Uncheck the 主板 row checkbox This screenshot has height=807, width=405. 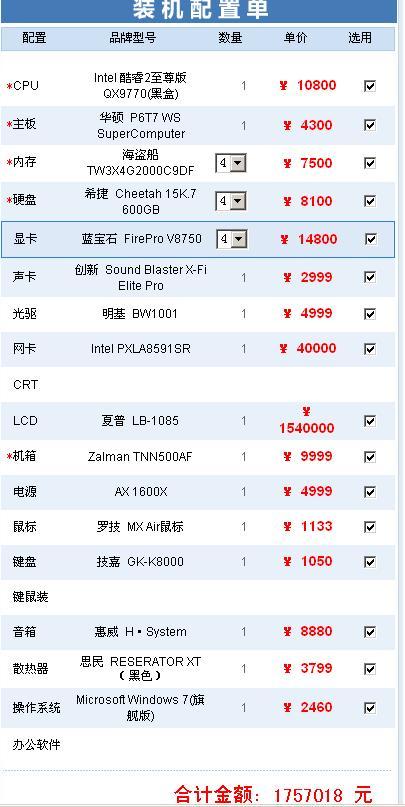(x=369, y=125)
